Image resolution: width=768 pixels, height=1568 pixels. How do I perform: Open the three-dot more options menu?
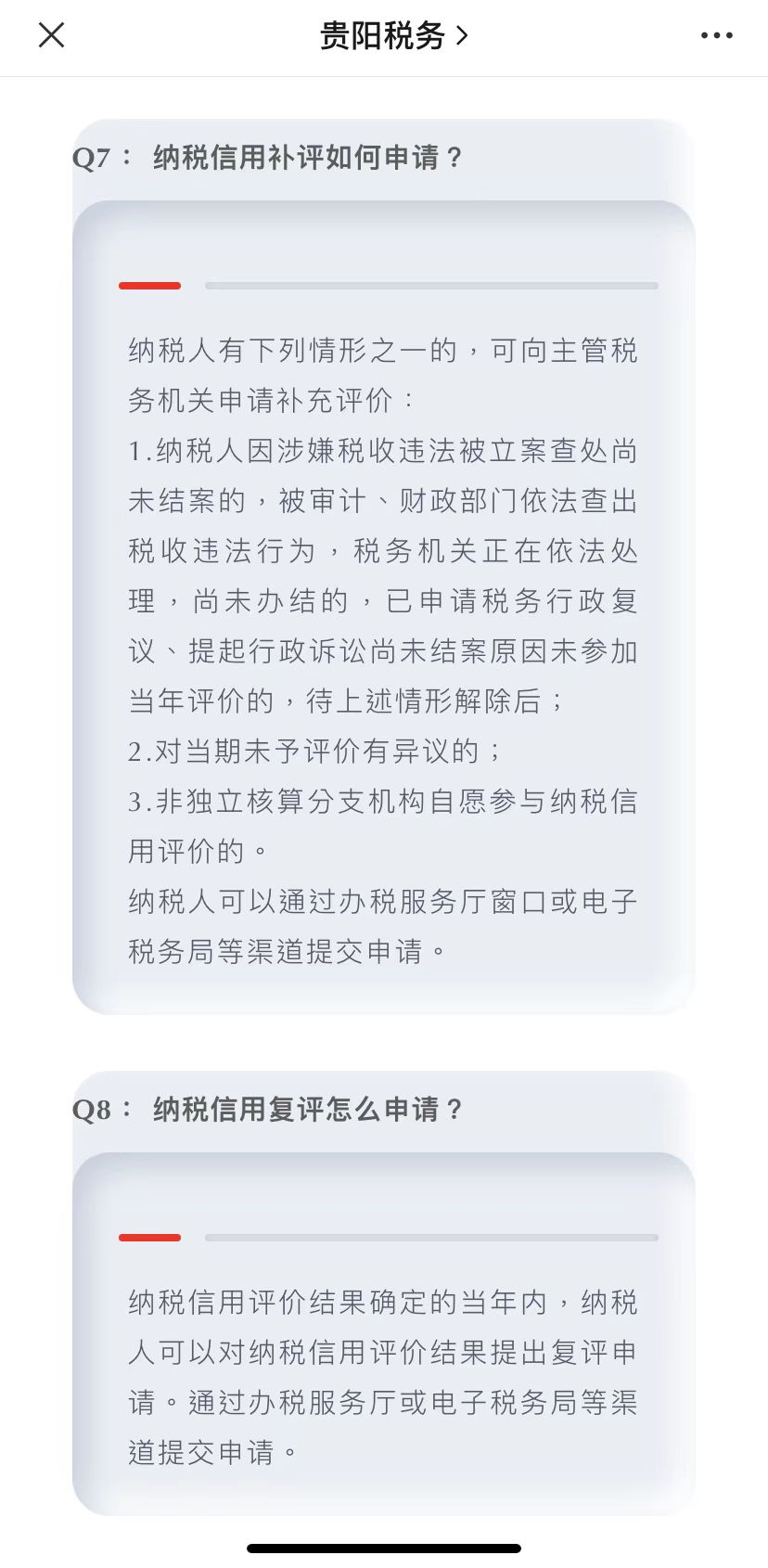pyautogui.click(x=716, y=36)
